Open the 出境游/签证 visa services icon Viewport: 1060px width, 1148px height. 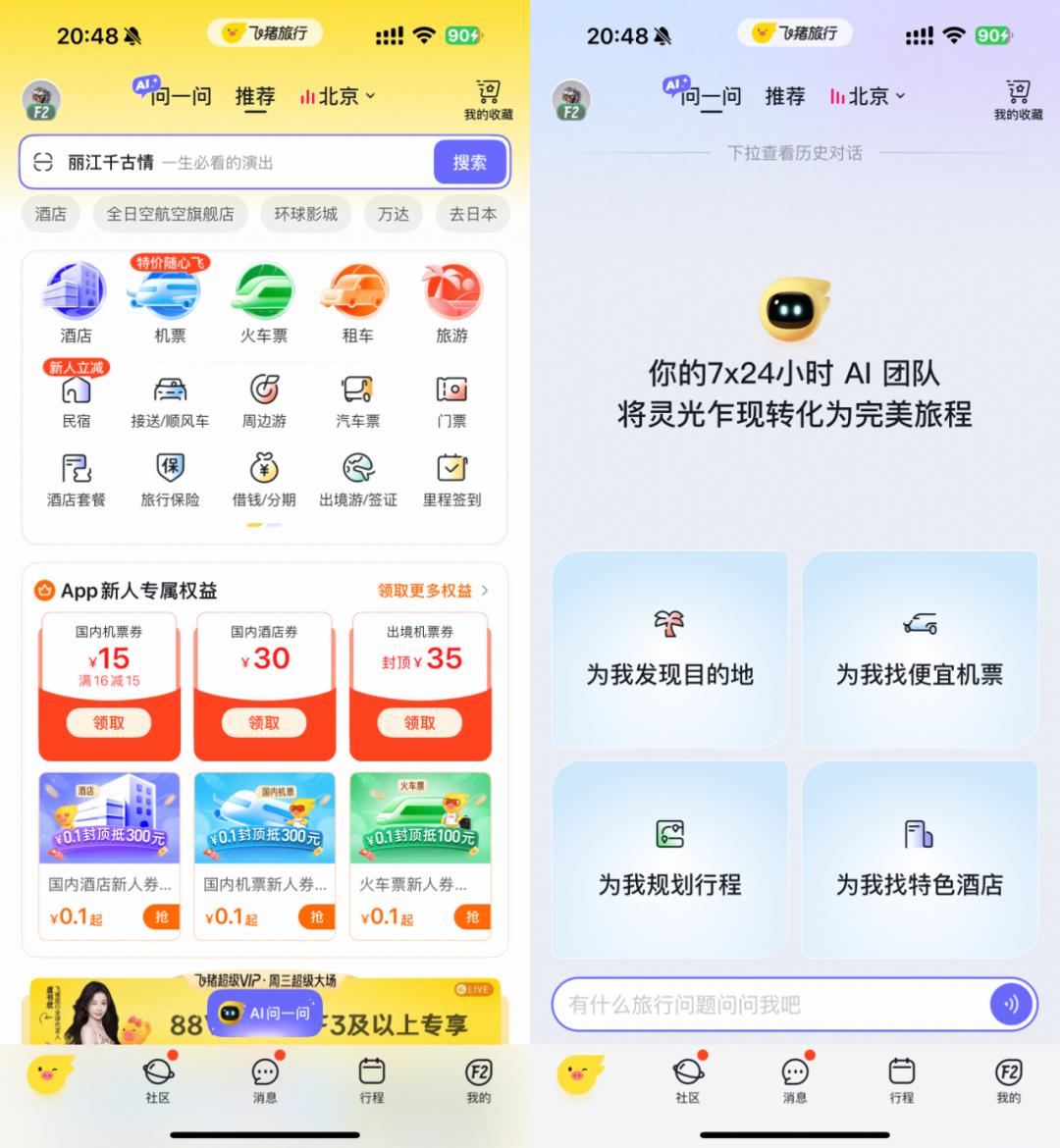pyautogui.click(x=357, y=479)
